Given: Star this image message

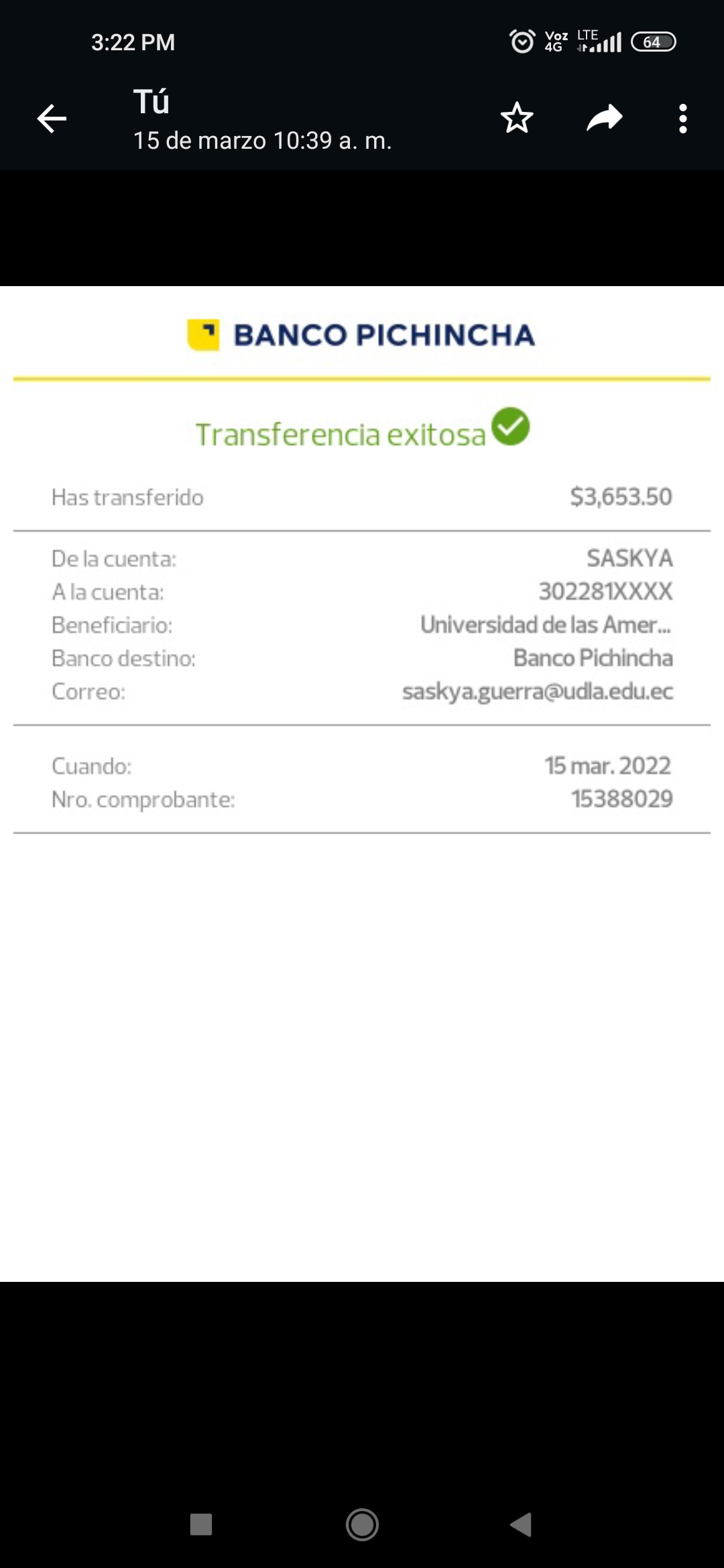Looking at the screenshot, I should coord(517,119).
